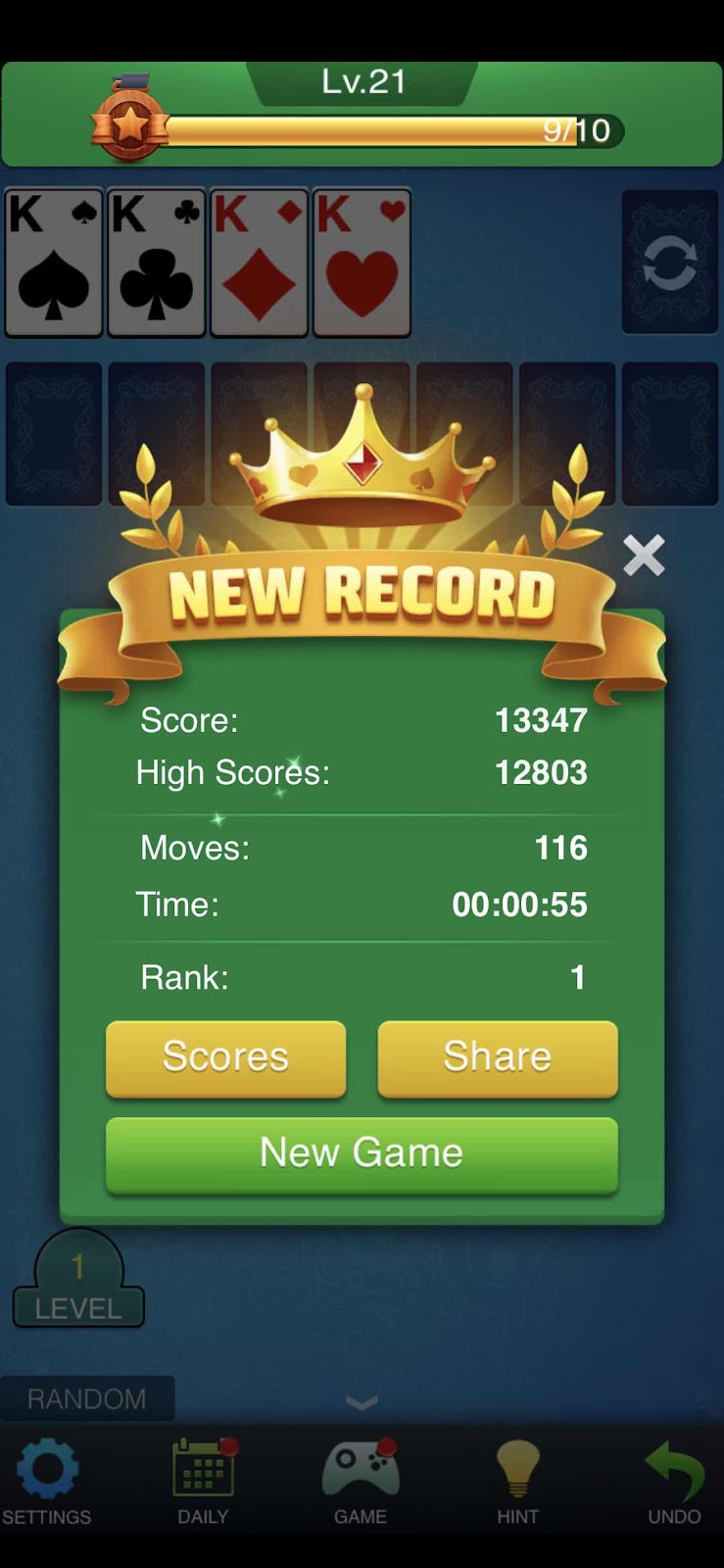
Task: Get a Hint from the lightbulb
Action: [x=517, y=1481]
